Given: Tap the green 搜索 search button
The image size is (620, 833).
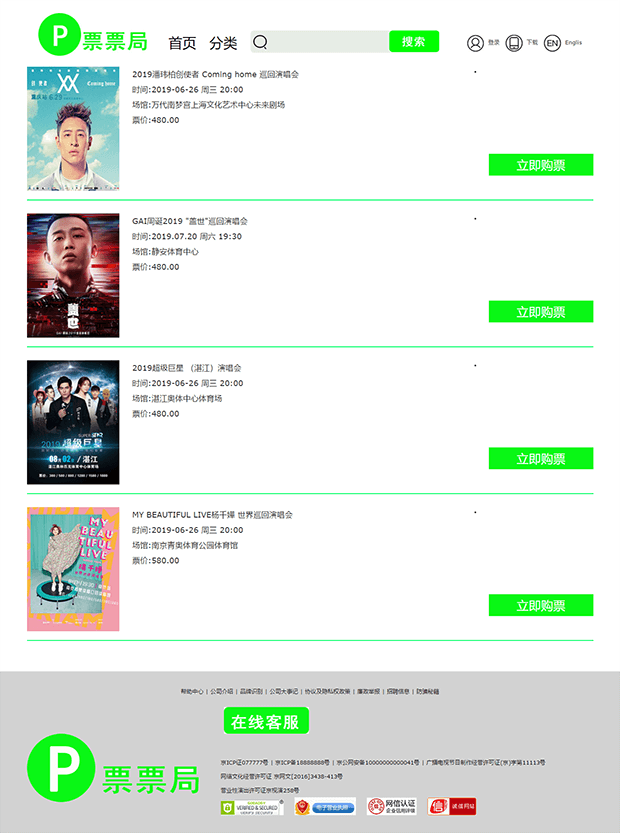Looking at the screenshot, I should [x=414, y=42].
